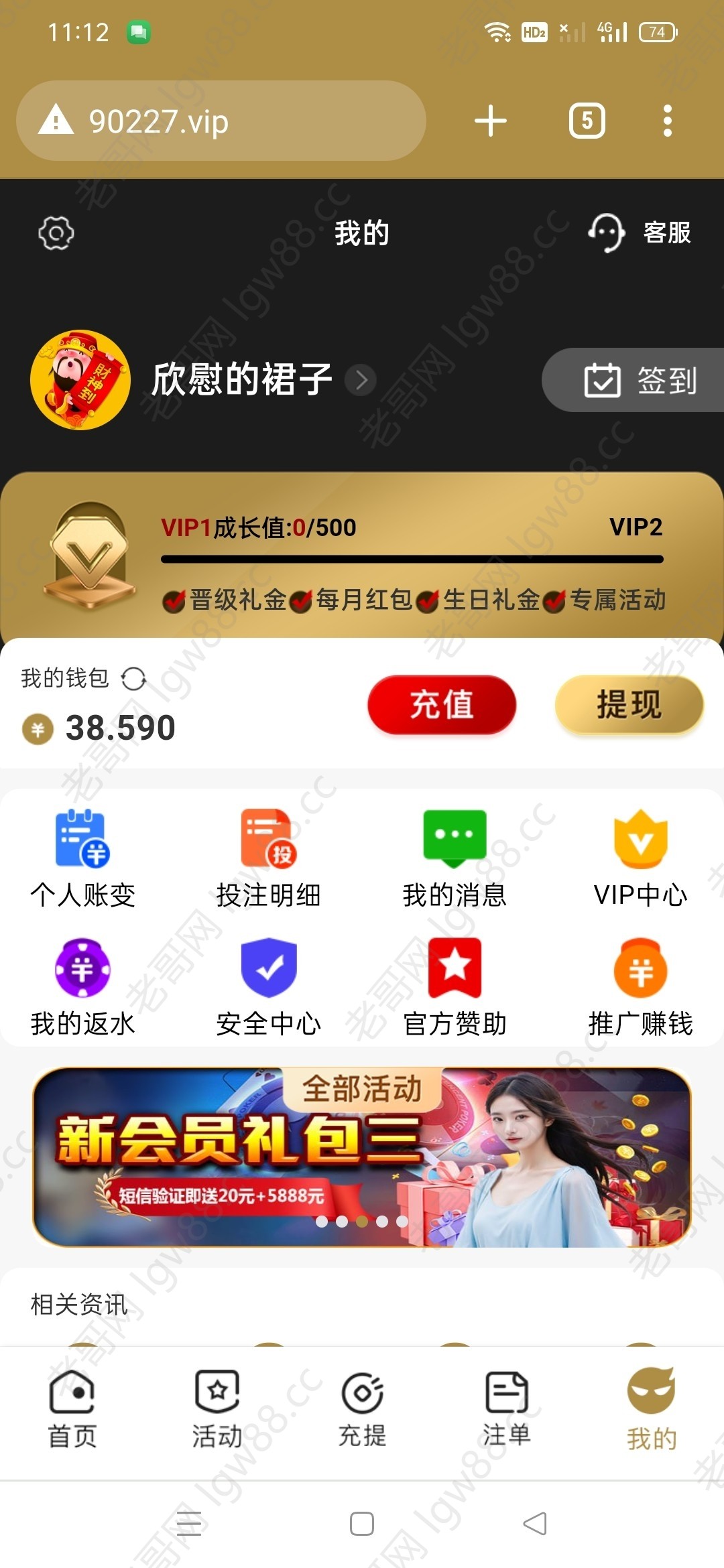This screenshot has width=724, height=1568.
Task: Tap the 提现 withdraw button
Action: click(629, 705)
